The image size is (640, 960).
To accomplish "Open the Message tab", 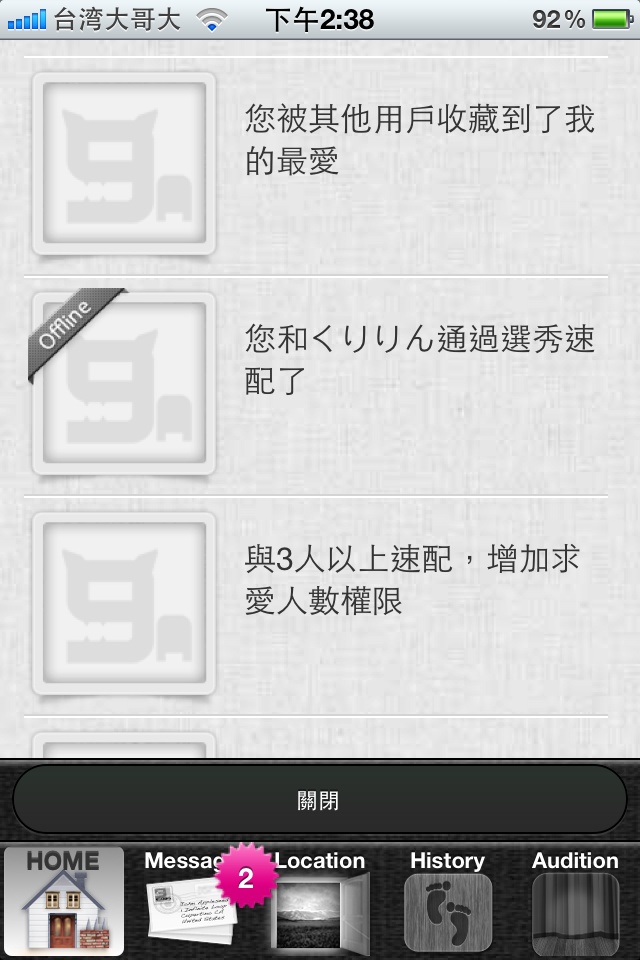I will click(x=190, y=900).
